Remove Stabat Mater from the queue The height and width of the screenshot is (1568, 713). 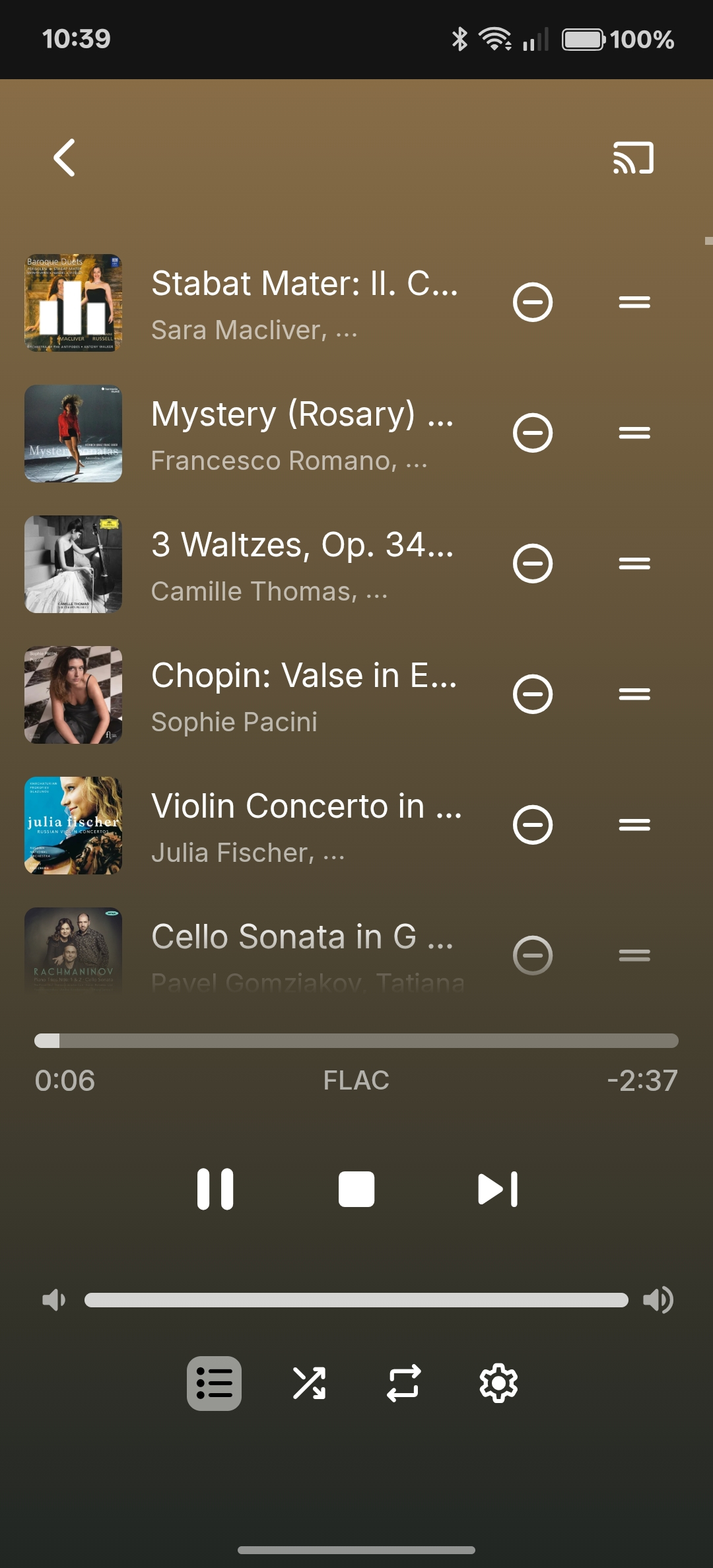[533, 302]
